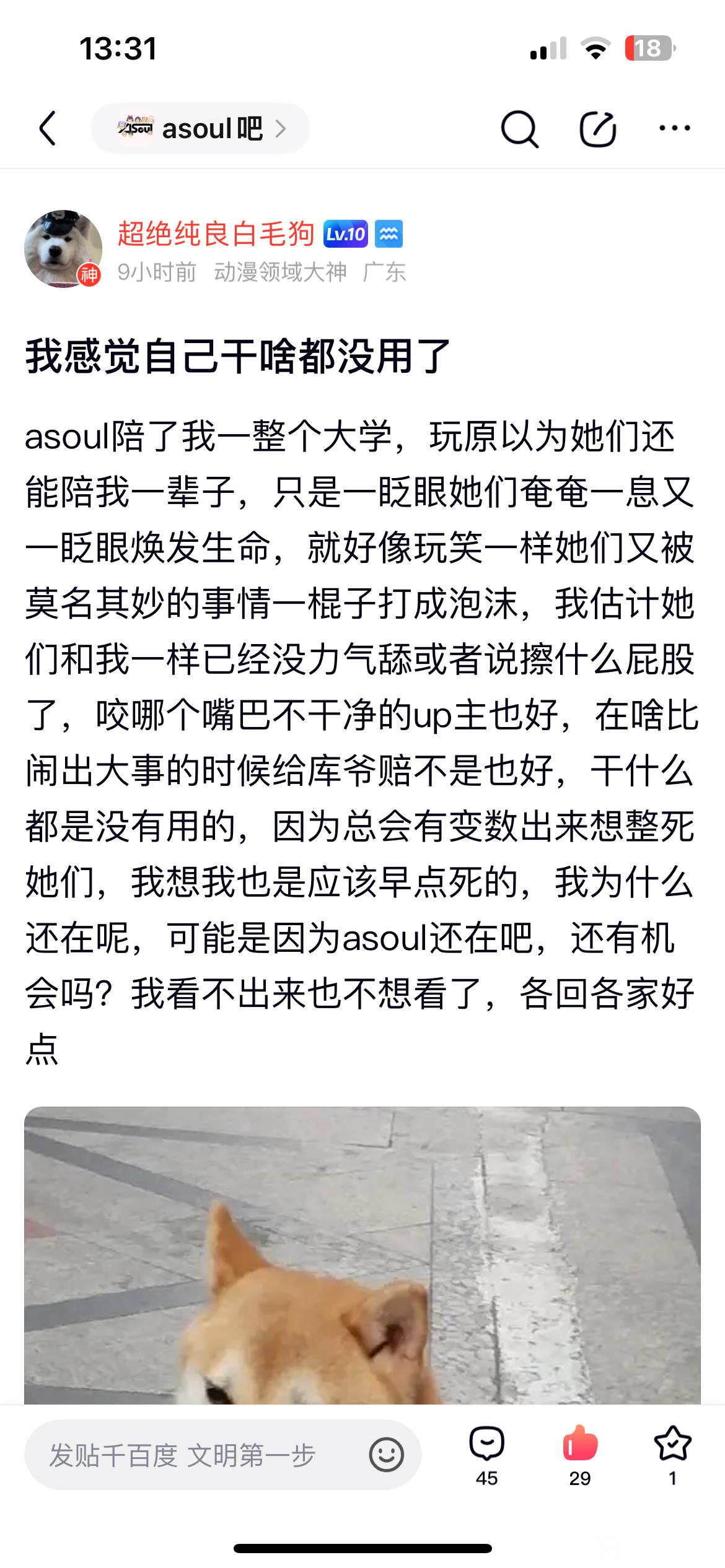Image resolution: width=725 pixels, height=1568 pixels.
Task: Open the three-dot overflow menu
Action: pos(675,128)
